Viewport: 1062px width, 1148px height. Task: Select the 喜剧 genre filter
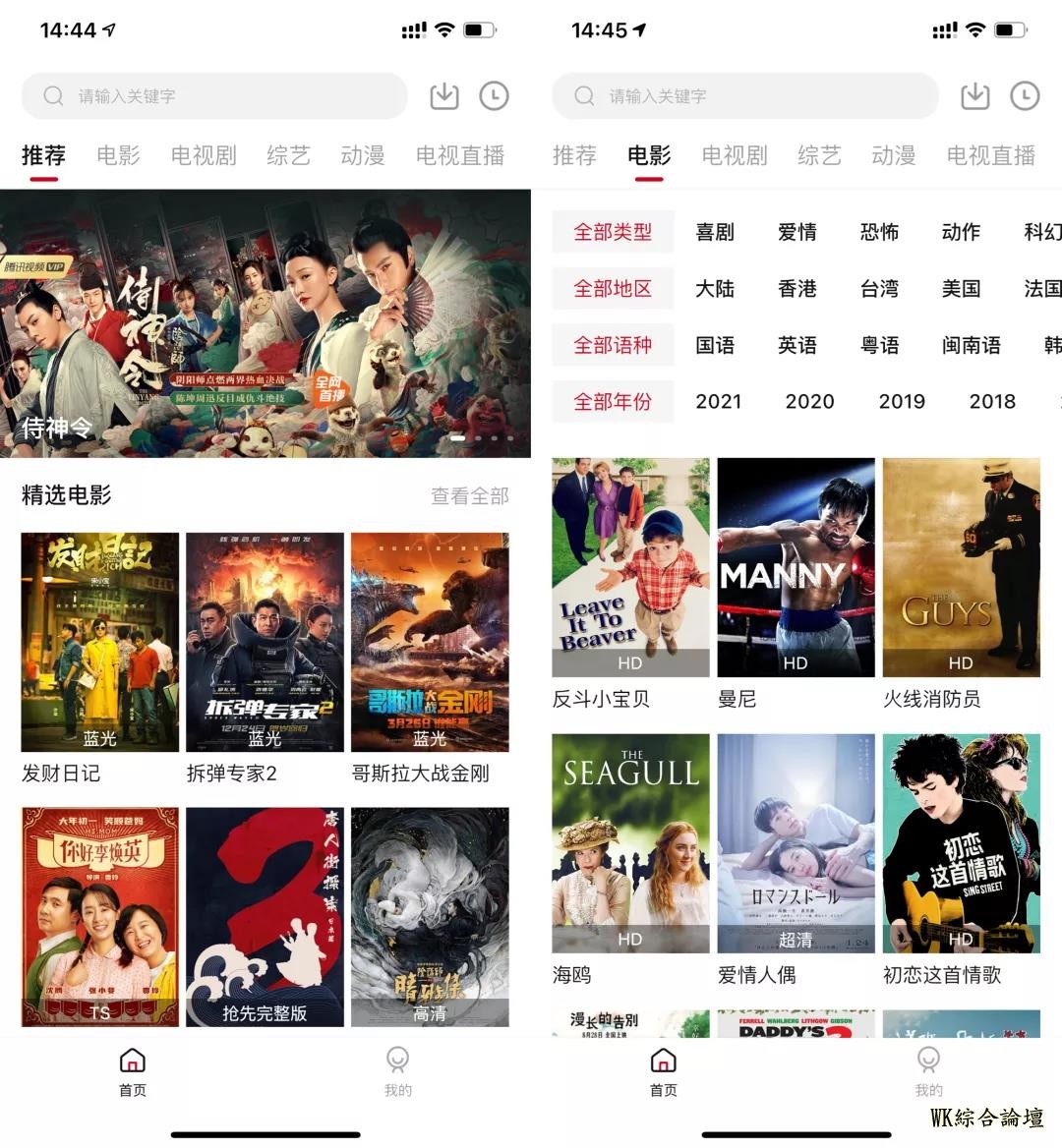point(715,232)
